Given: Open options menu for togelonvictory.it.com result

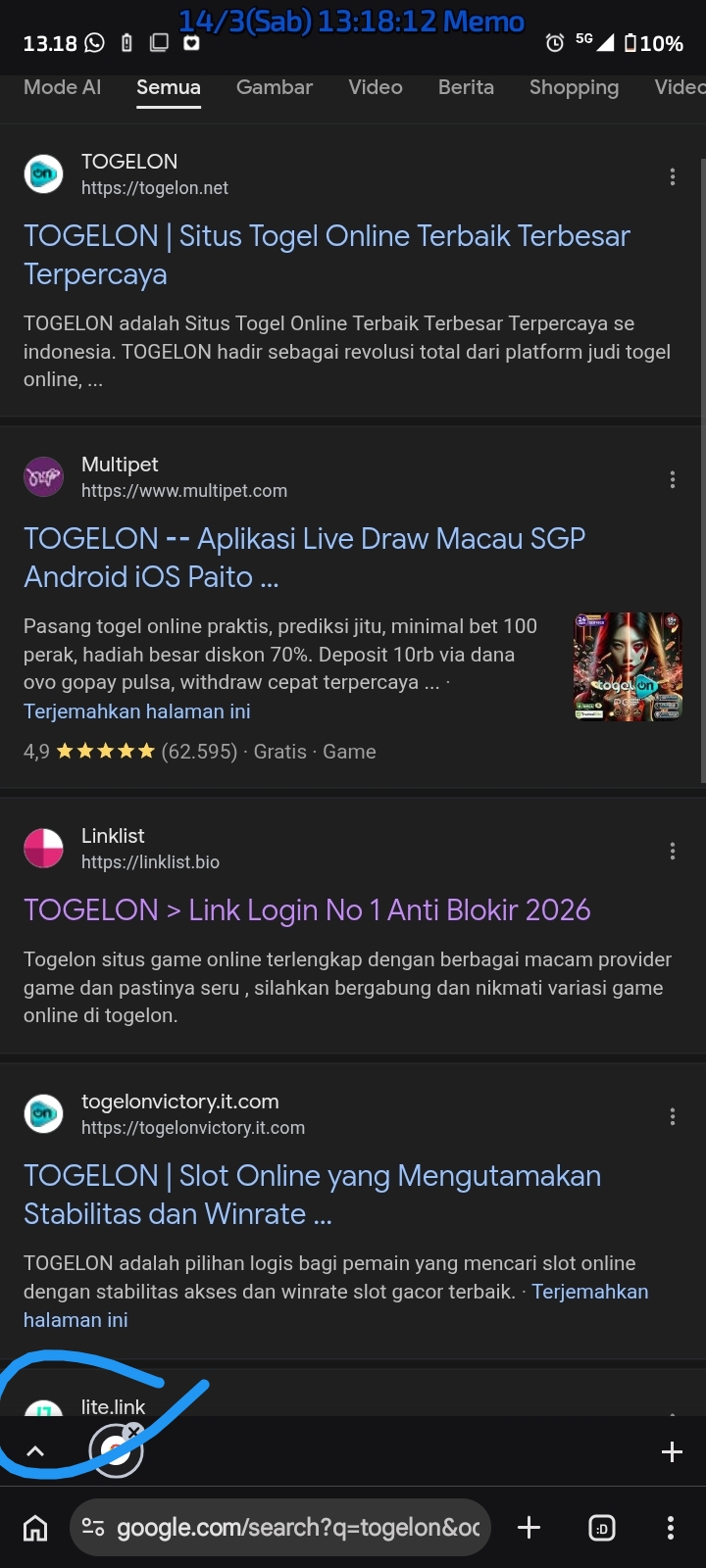Looking at the screenshot, I should click(x=672, y=1116).
